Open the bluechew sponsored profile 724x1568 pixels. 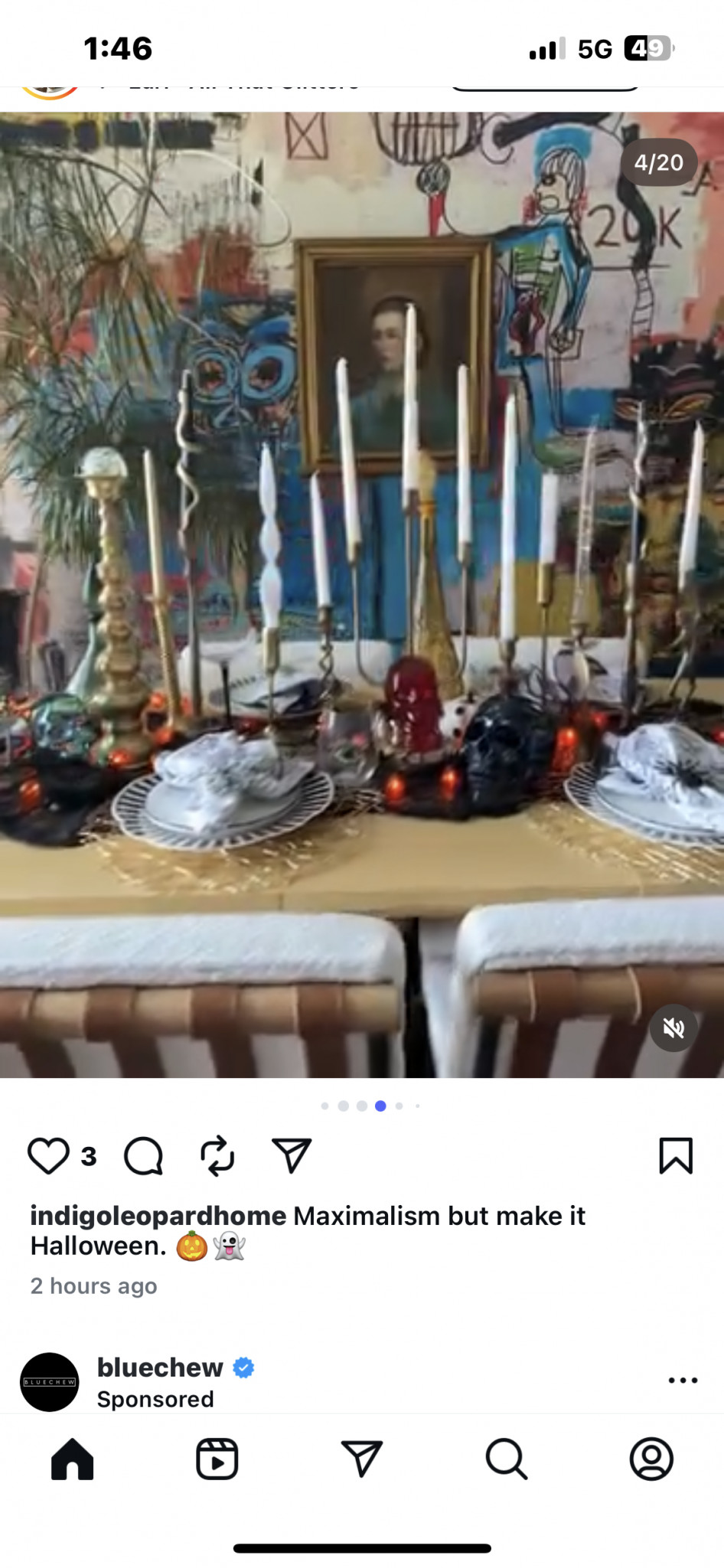160,1367
